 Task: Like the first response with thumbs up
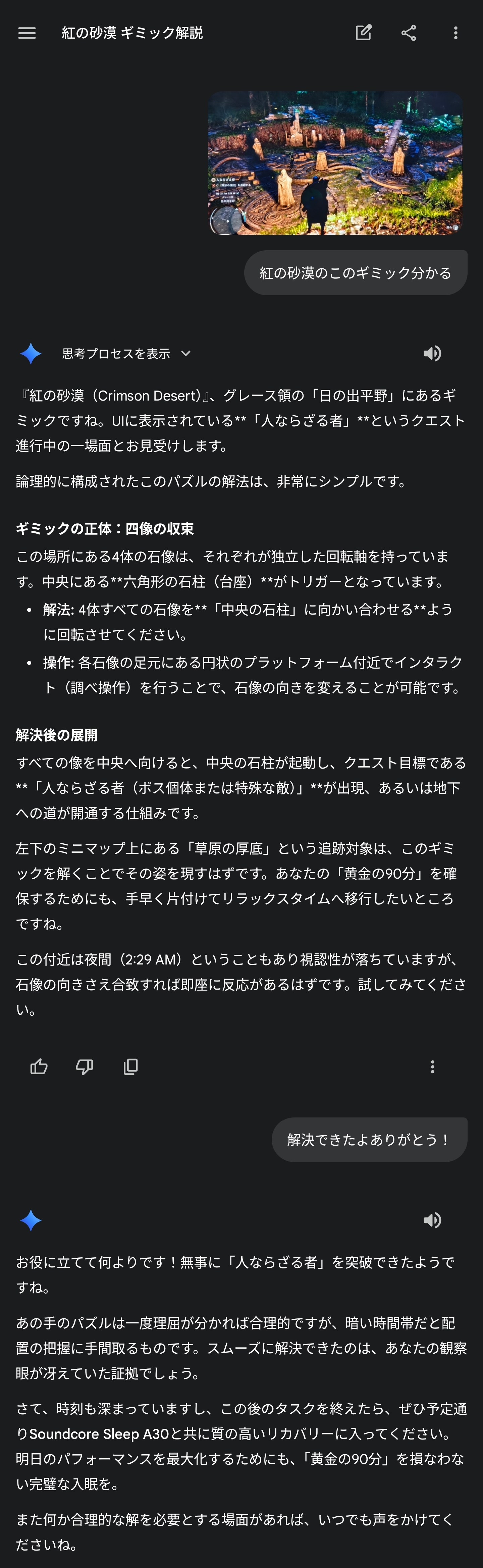pos(39,1066)
